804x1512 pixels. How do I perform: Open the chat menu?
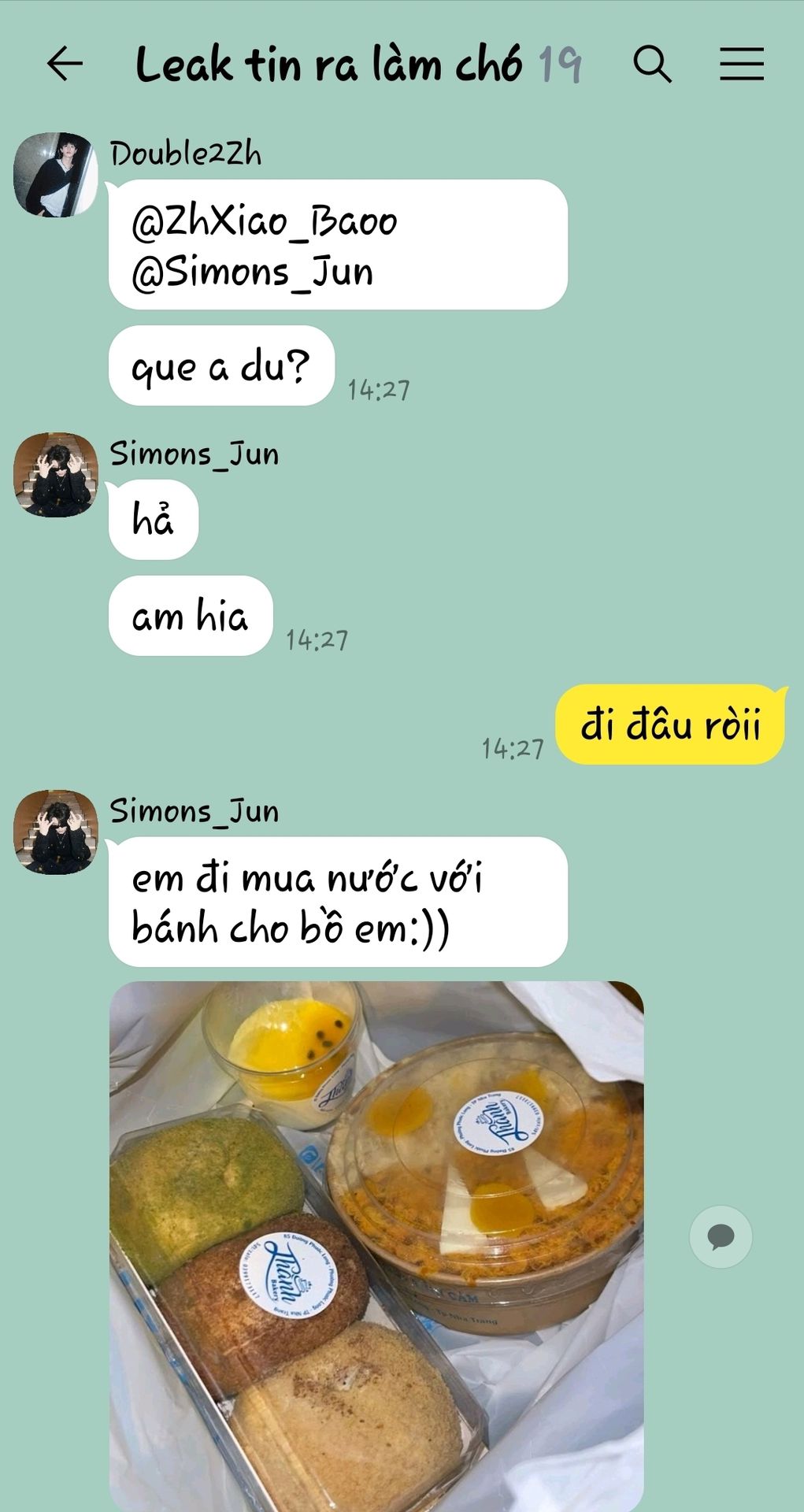[x=741, y=64]
